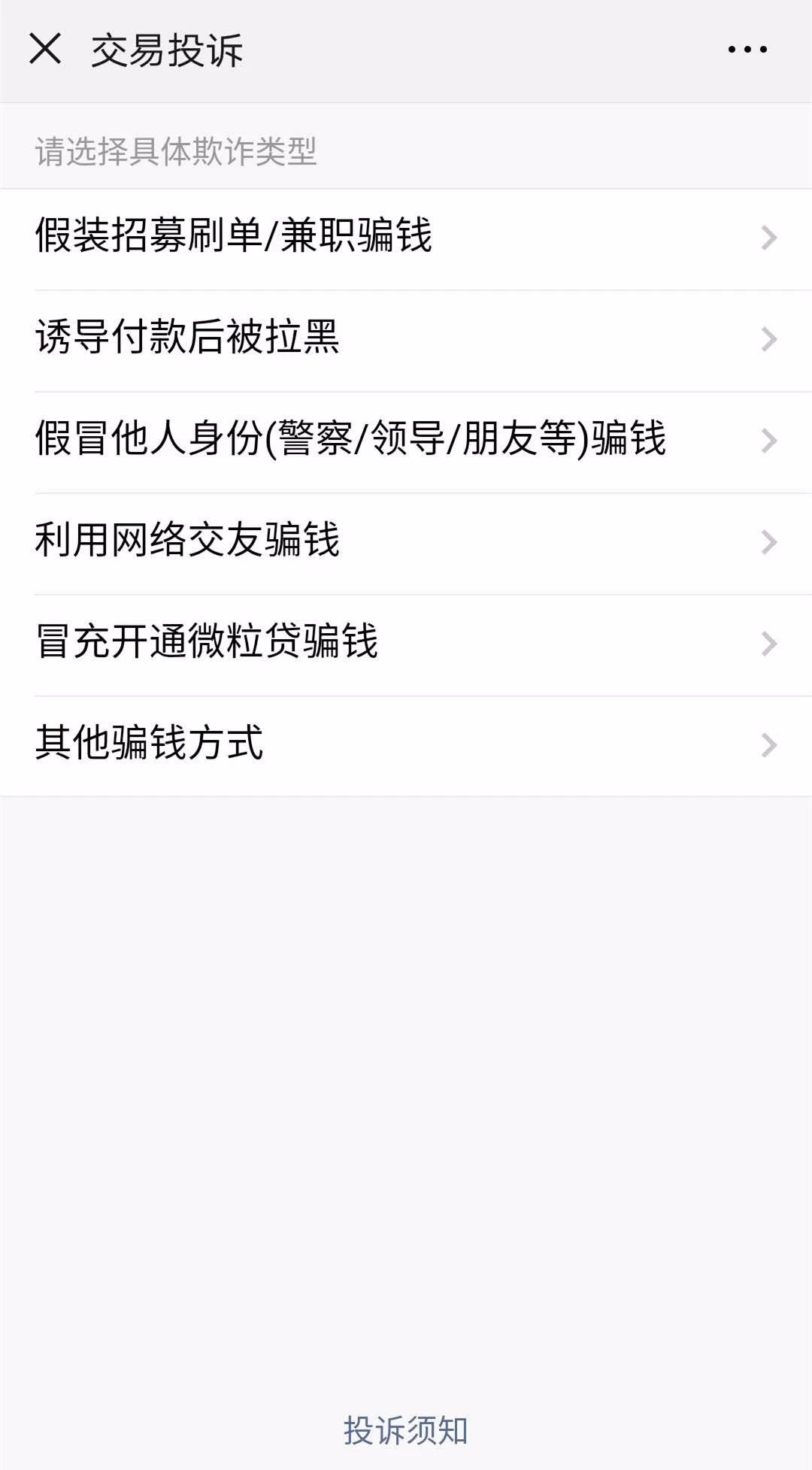This screenshot has width=812, height=1470.
Task: Close the 交易投诉 page
Action: [x=45, y=50]
